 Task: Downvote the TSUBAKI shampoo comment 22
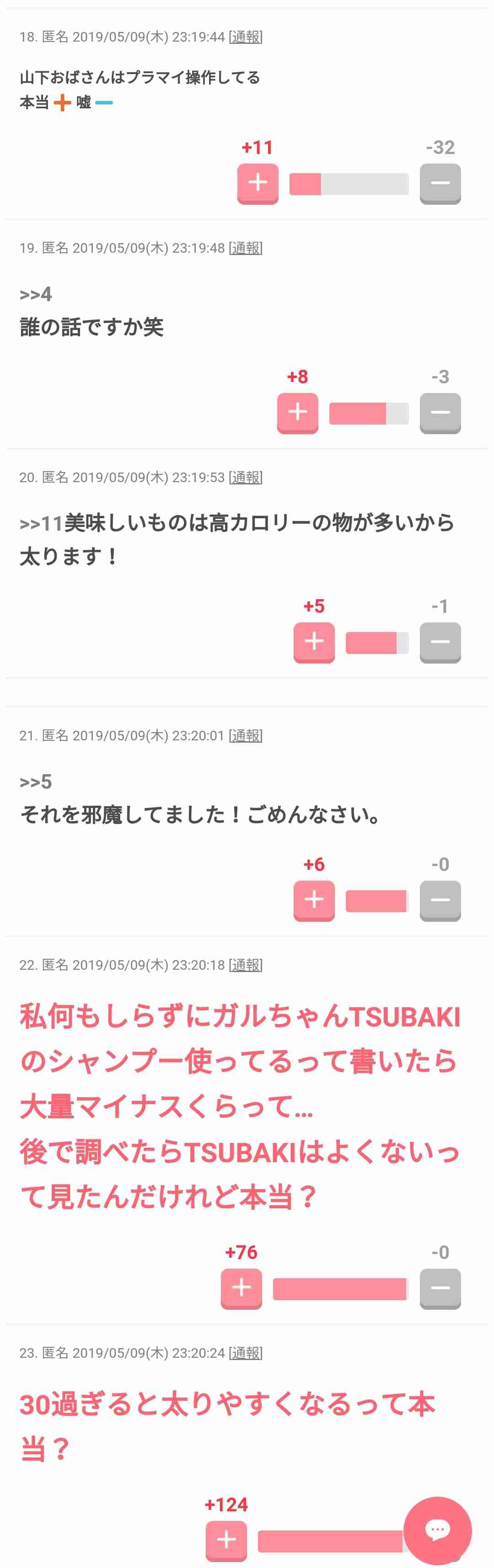pyautogui.click(x=440, y=1288)
